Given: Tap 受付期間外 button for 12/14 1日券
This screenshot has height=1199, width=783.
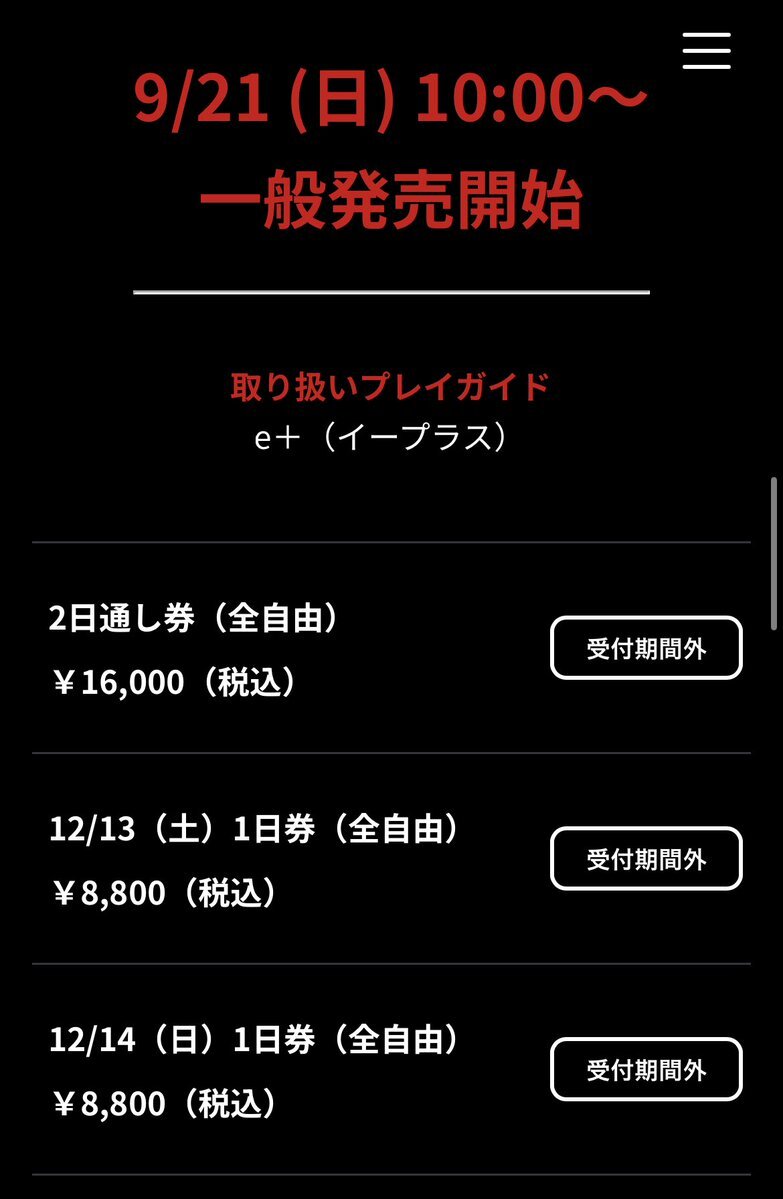Looking at the screenshot, I should click(646, 1070).
